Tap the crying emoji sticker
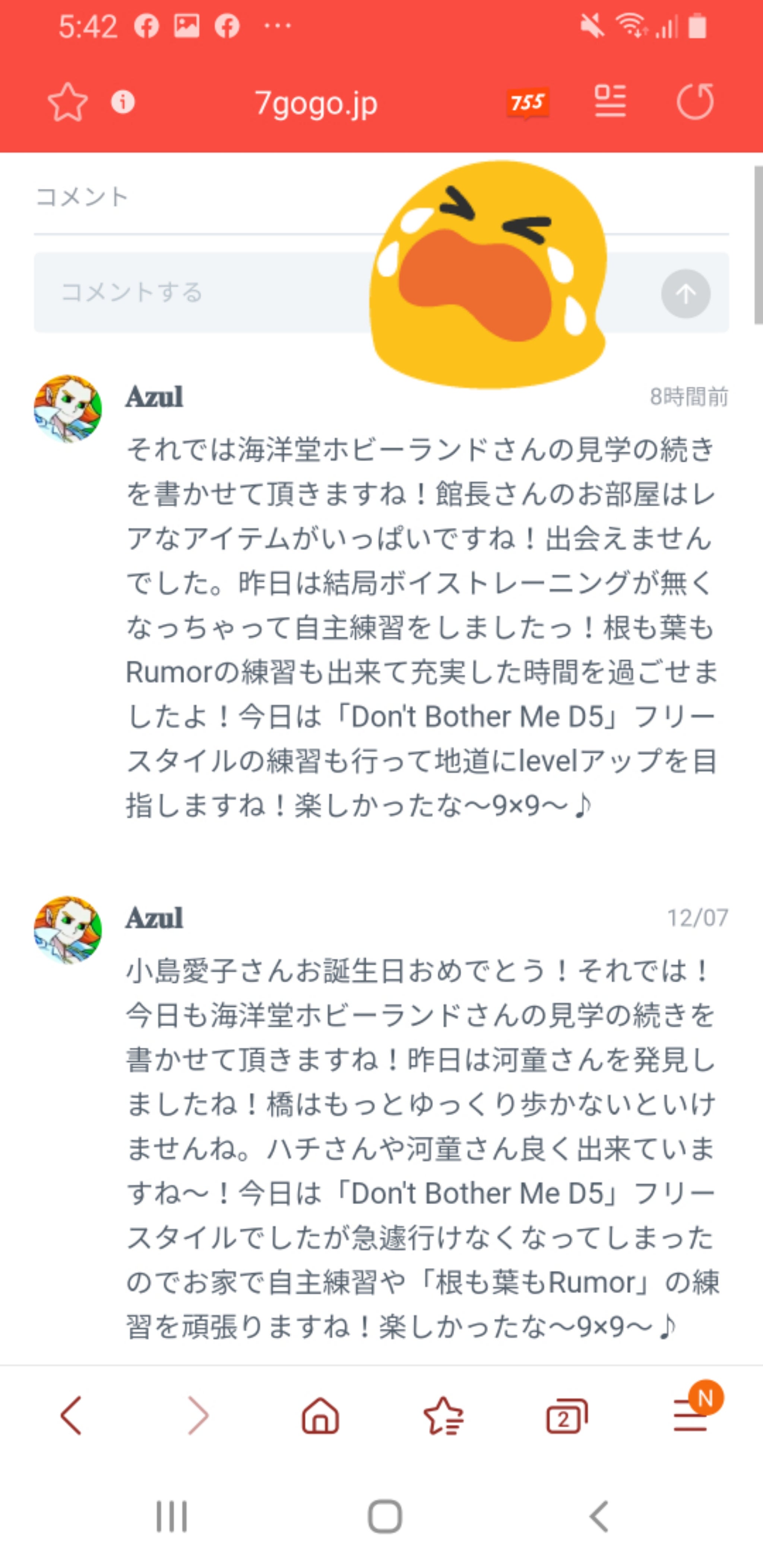Viewport: 763px width, 1568px height. (487, 268)
